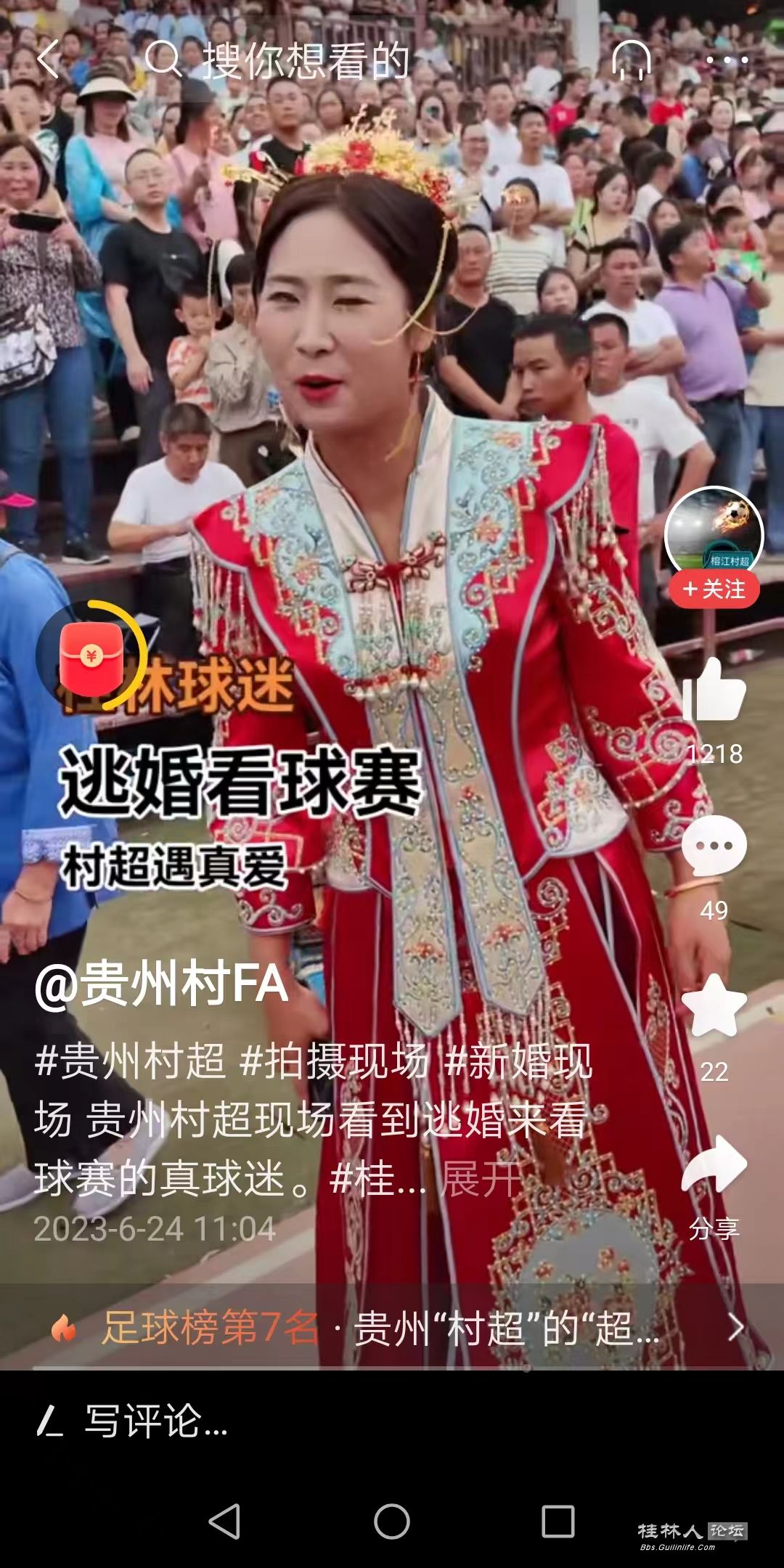Viewport: 784px width, 1568px height.
Task: Follow the creator with +关注
Action: point(714,589)
